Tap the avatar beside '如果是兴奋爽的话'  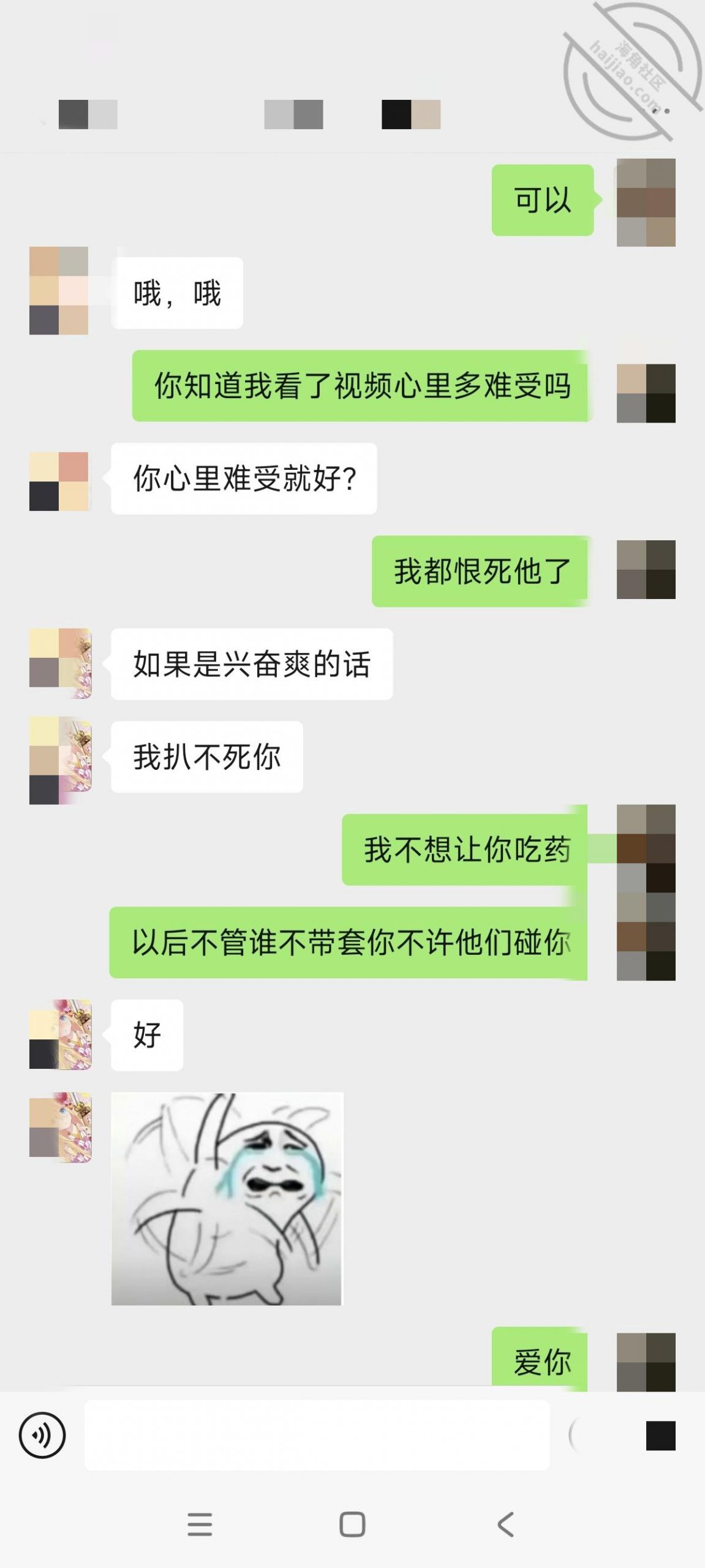61,665
